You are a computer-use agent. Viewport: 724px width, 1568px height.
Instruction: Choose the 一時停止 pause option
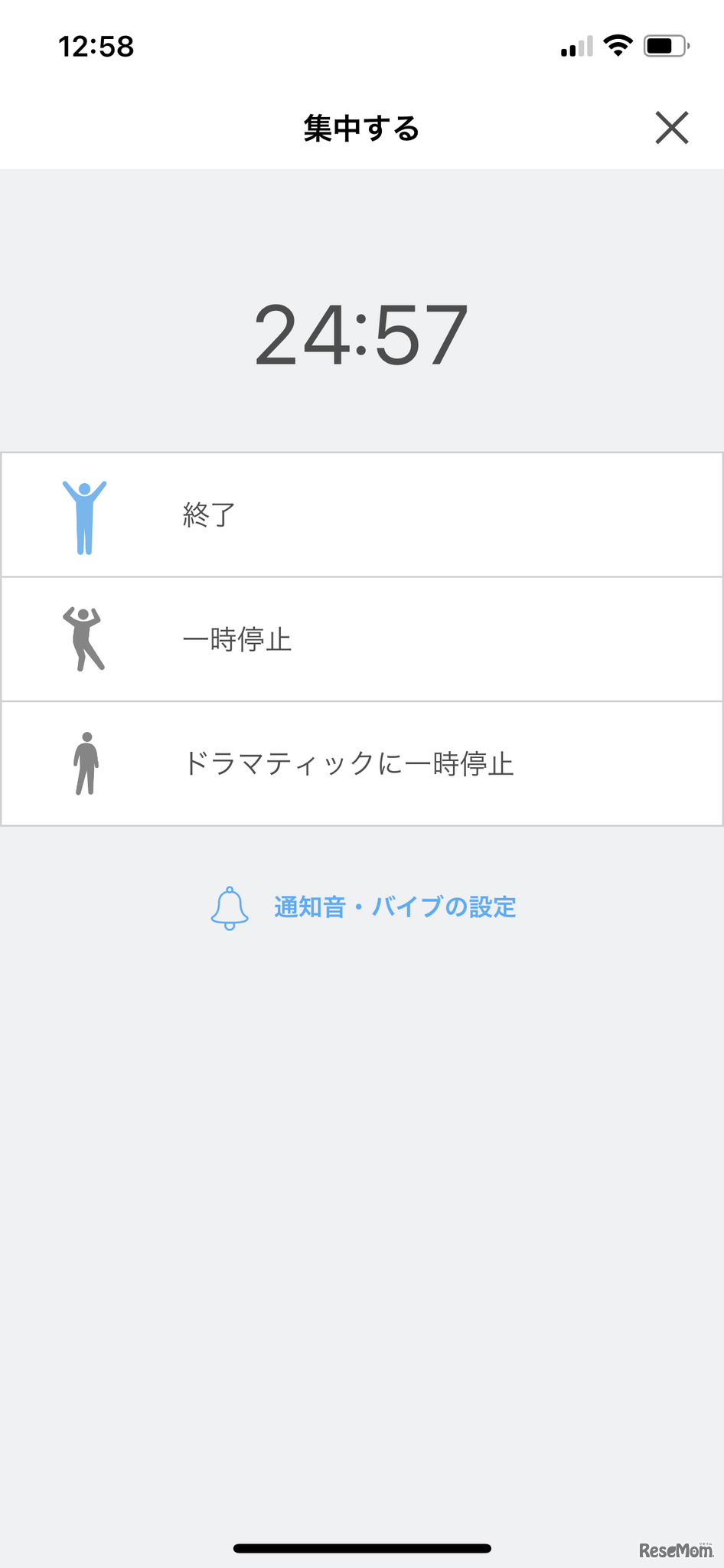(361, 639)
